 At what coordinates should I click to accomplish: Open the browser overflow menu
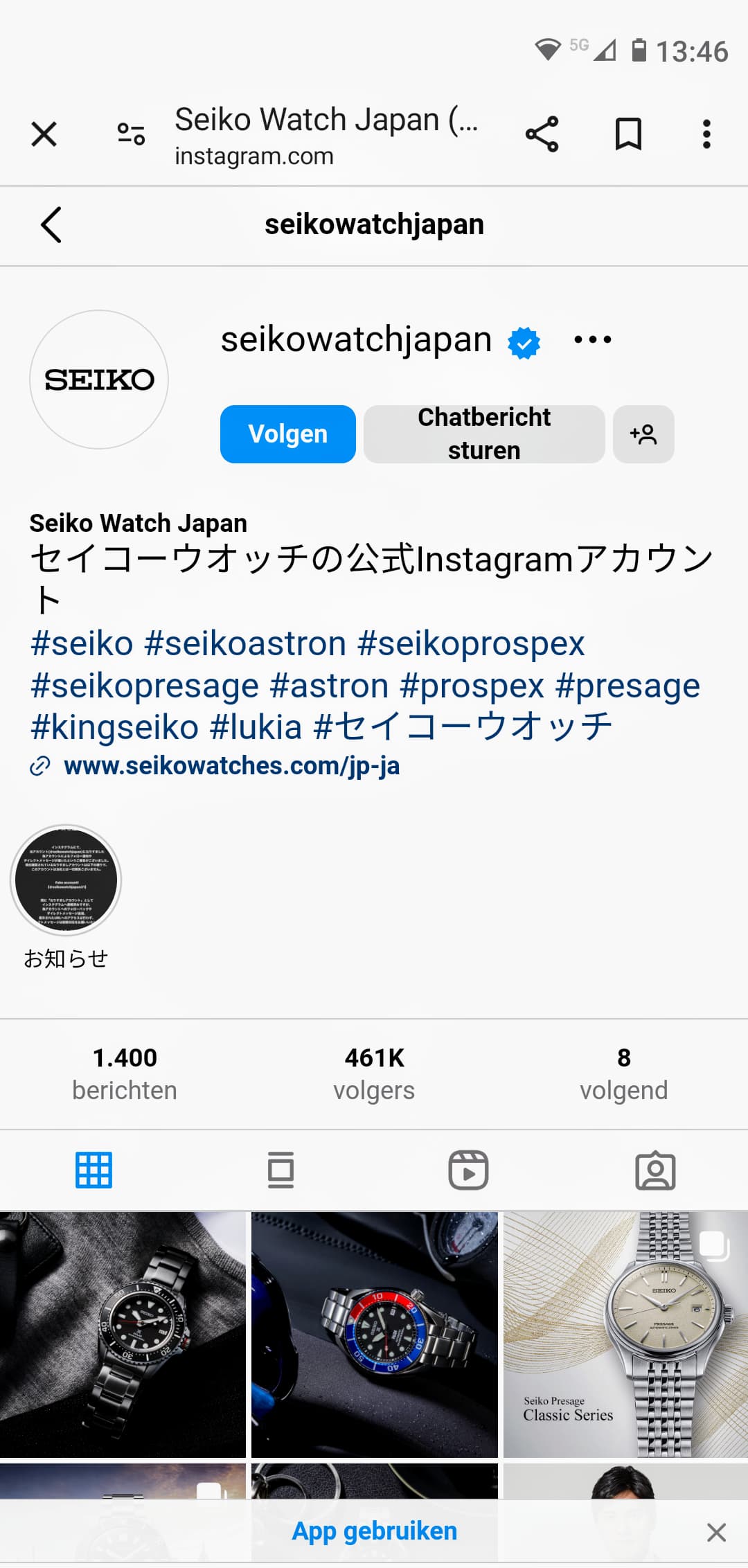click(x=706, y=134)
